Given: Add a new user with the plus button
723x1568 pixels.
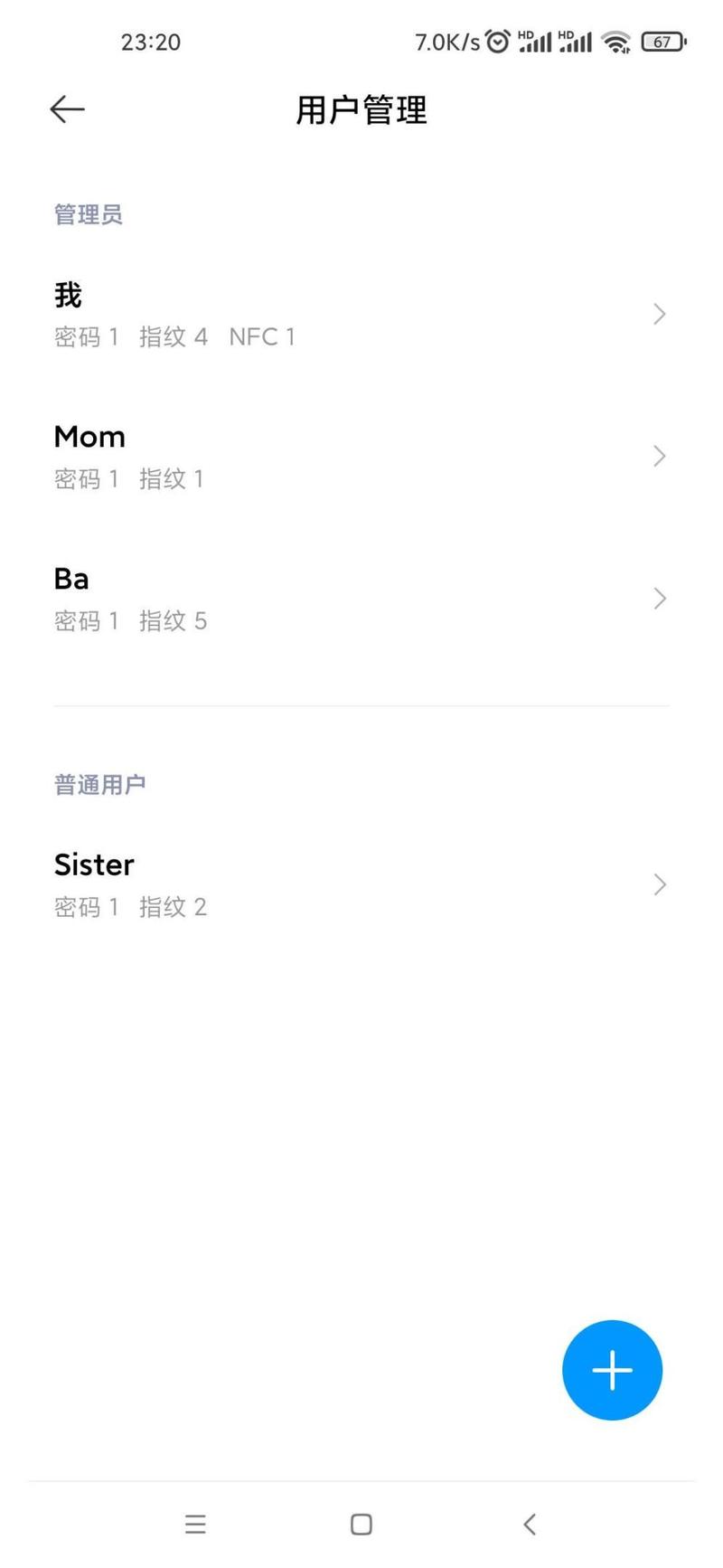Looking at the screenshot, I should tap(612, 1370).
